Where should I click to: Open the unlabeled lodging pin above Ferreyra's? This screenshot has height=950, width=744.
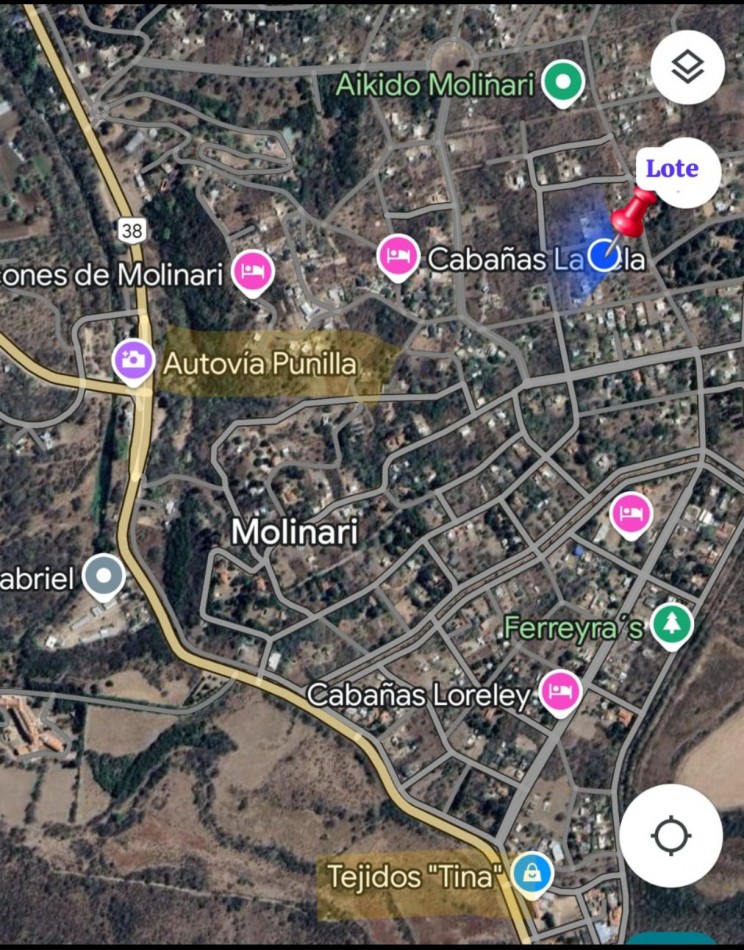(630, 515)
